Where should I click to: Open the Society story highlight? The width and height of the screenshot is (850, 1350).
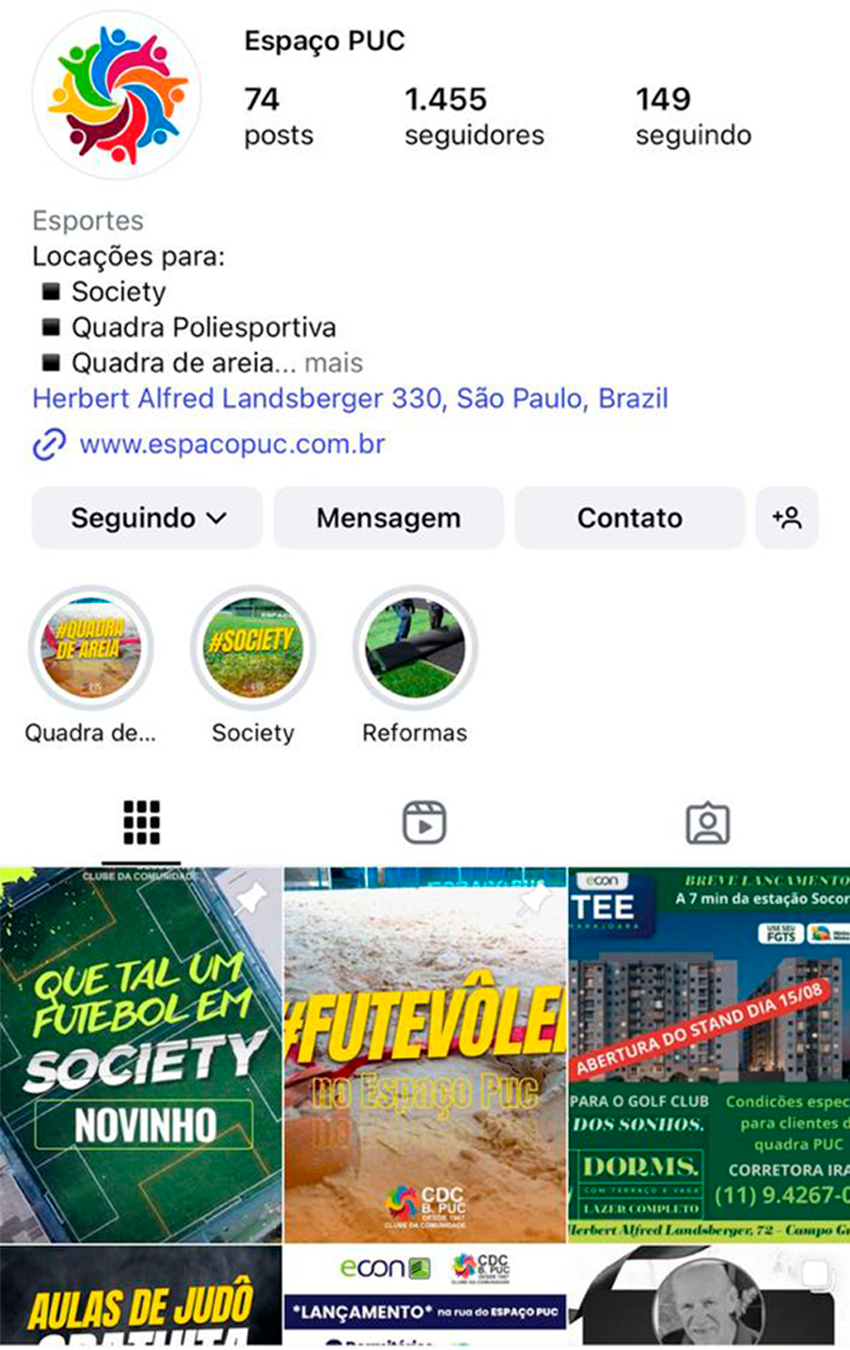click(x=252, y=647)
